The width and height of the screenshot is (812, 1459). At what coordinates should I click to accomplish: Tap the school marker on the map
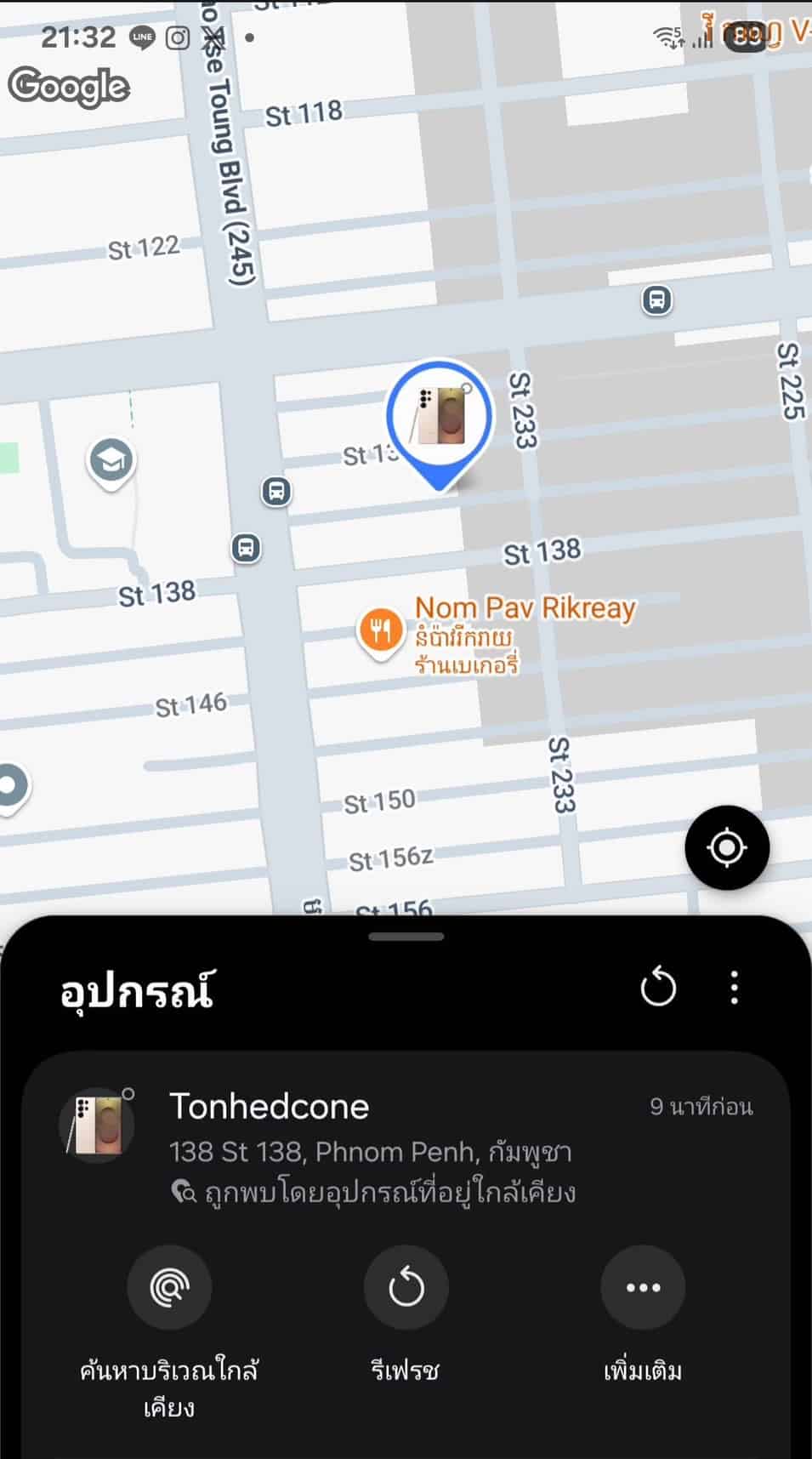(x=111, y=460)
